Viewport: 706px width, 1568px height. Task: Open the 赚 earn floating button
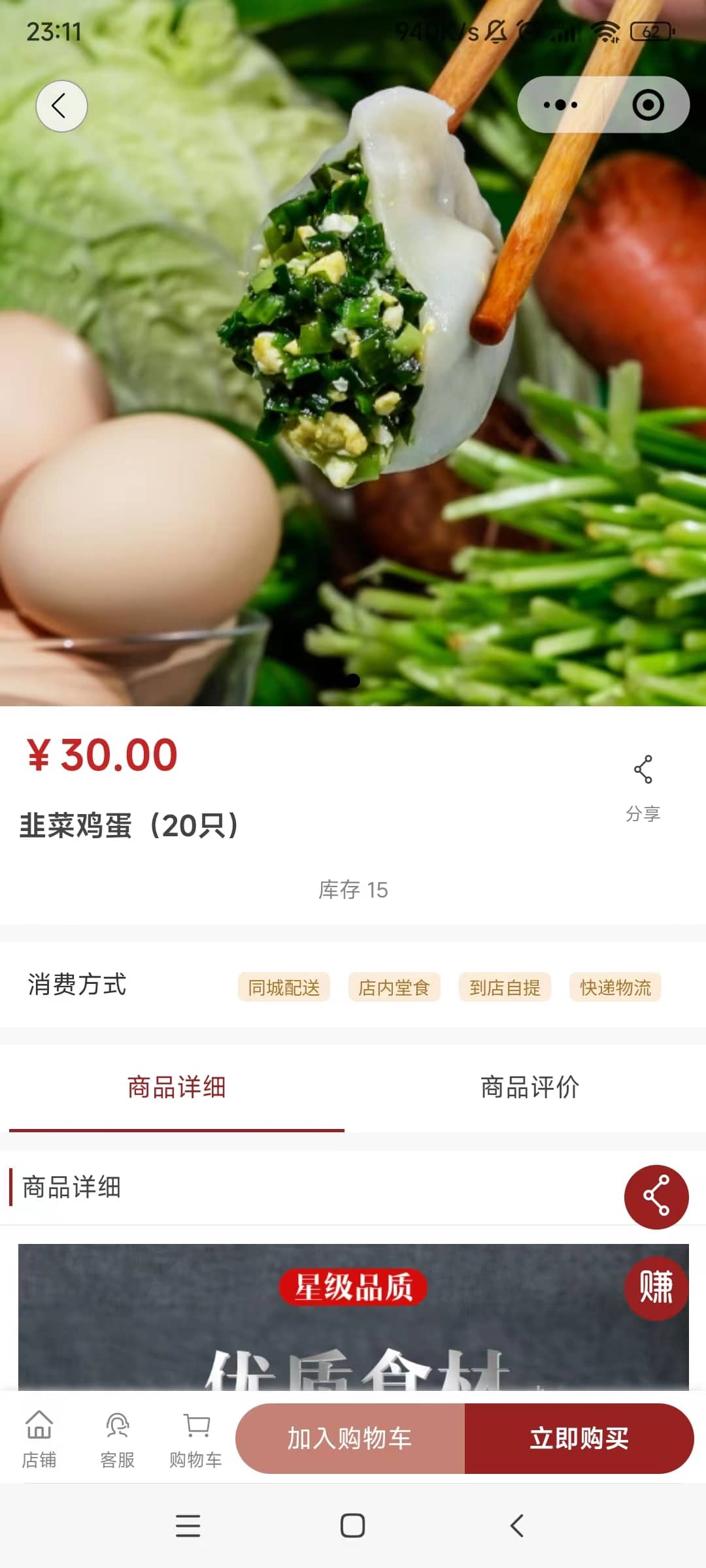[656, 1287]
